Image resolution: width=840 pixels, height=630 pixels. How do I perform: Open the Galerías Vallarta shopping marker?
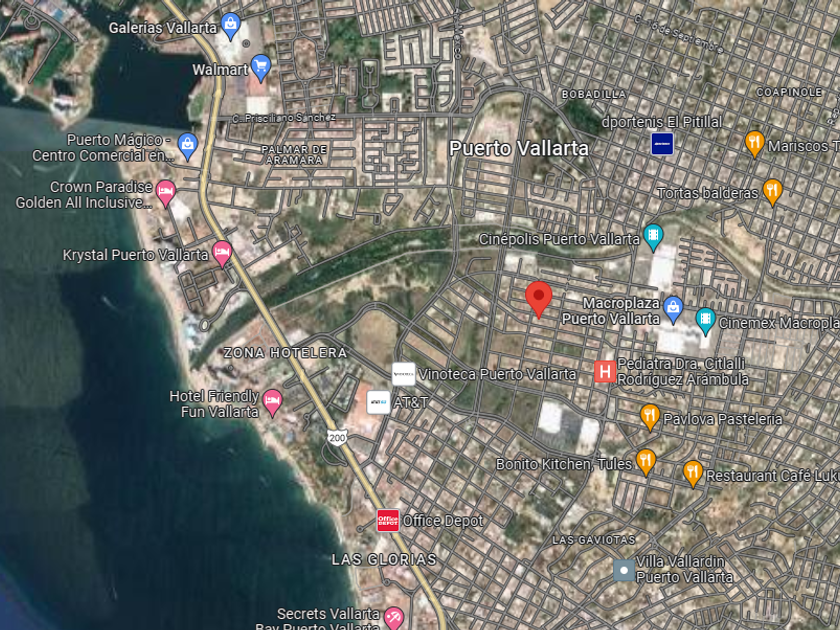231,24
